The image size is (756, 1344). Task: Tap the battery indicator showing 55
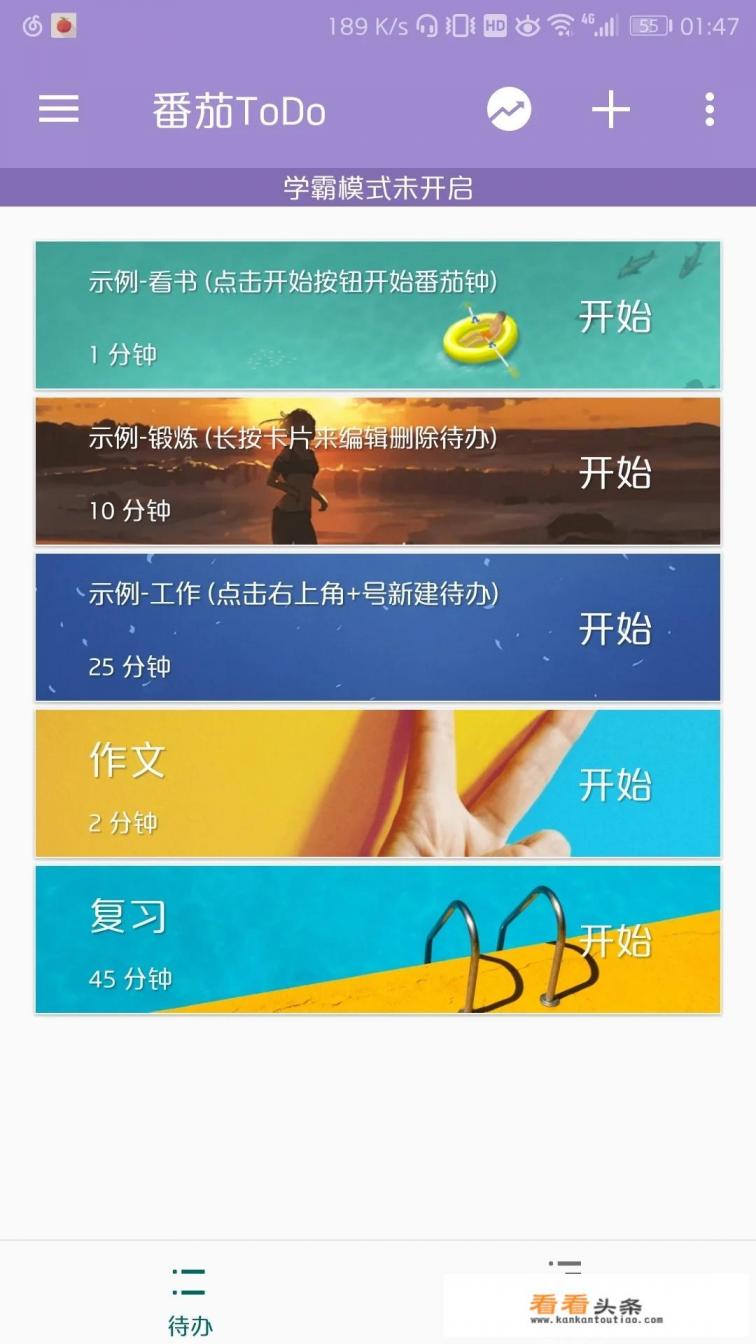pyautogui.click(x=650, y=25)
